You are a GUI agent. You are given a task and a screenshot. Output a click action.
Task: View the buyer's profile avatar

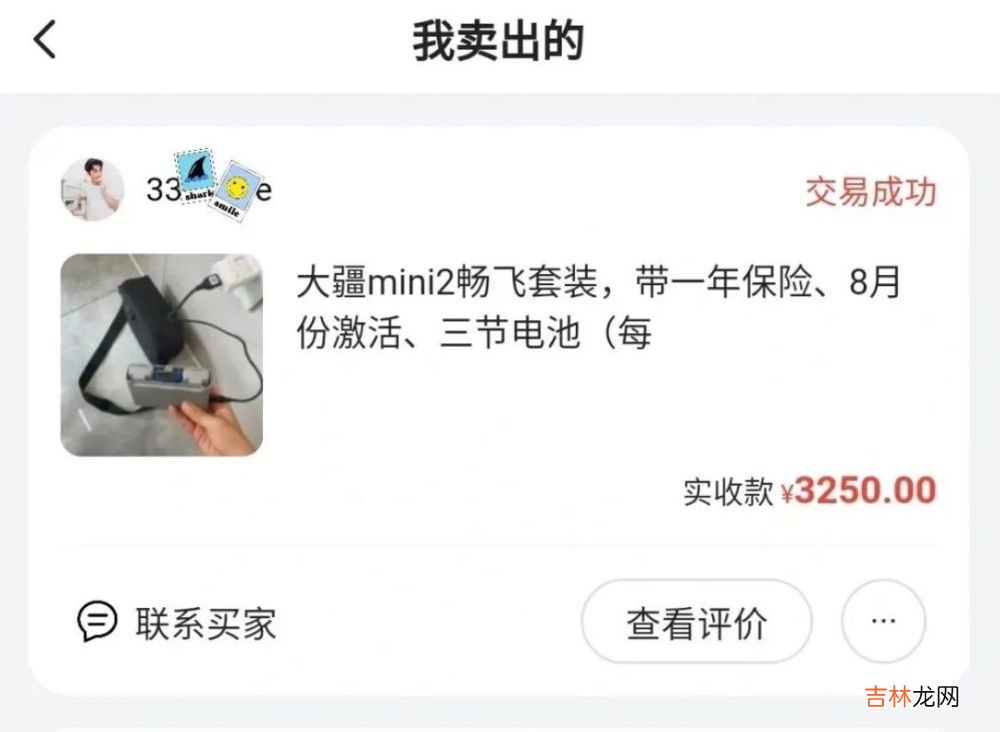pyautogui.click(x=93, y=190)
